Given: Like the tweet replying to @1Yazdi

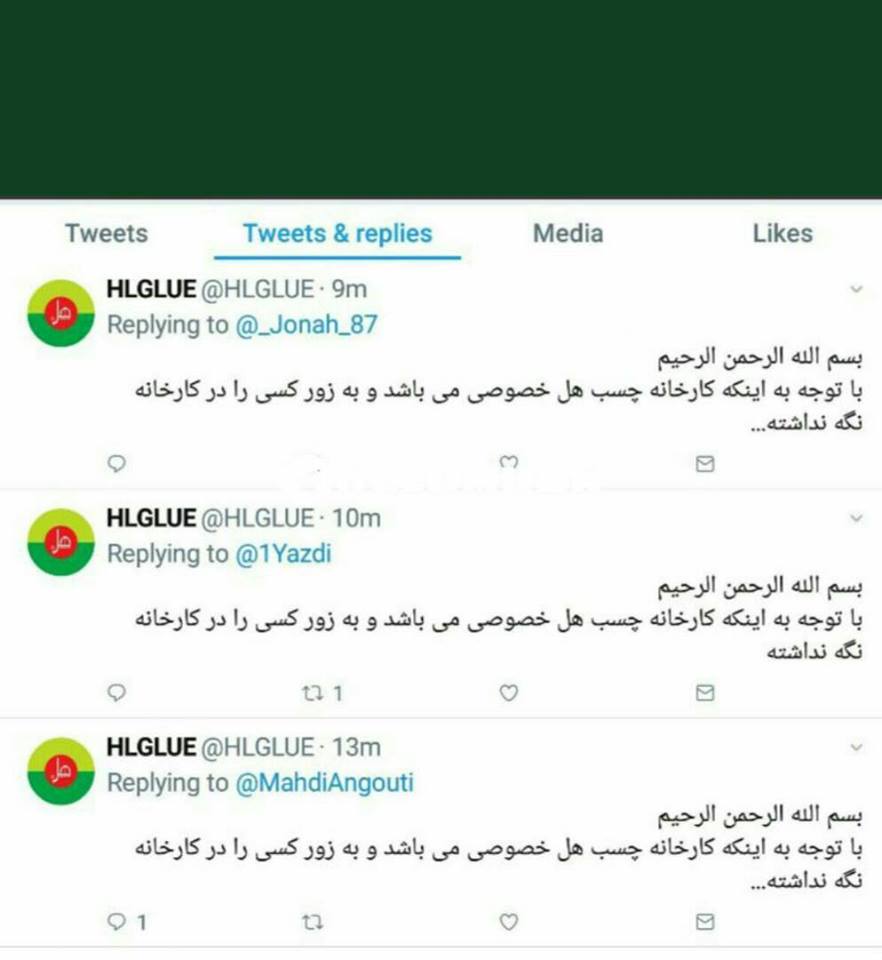Looking at the screenshot, I should click(x=508, y=692).
